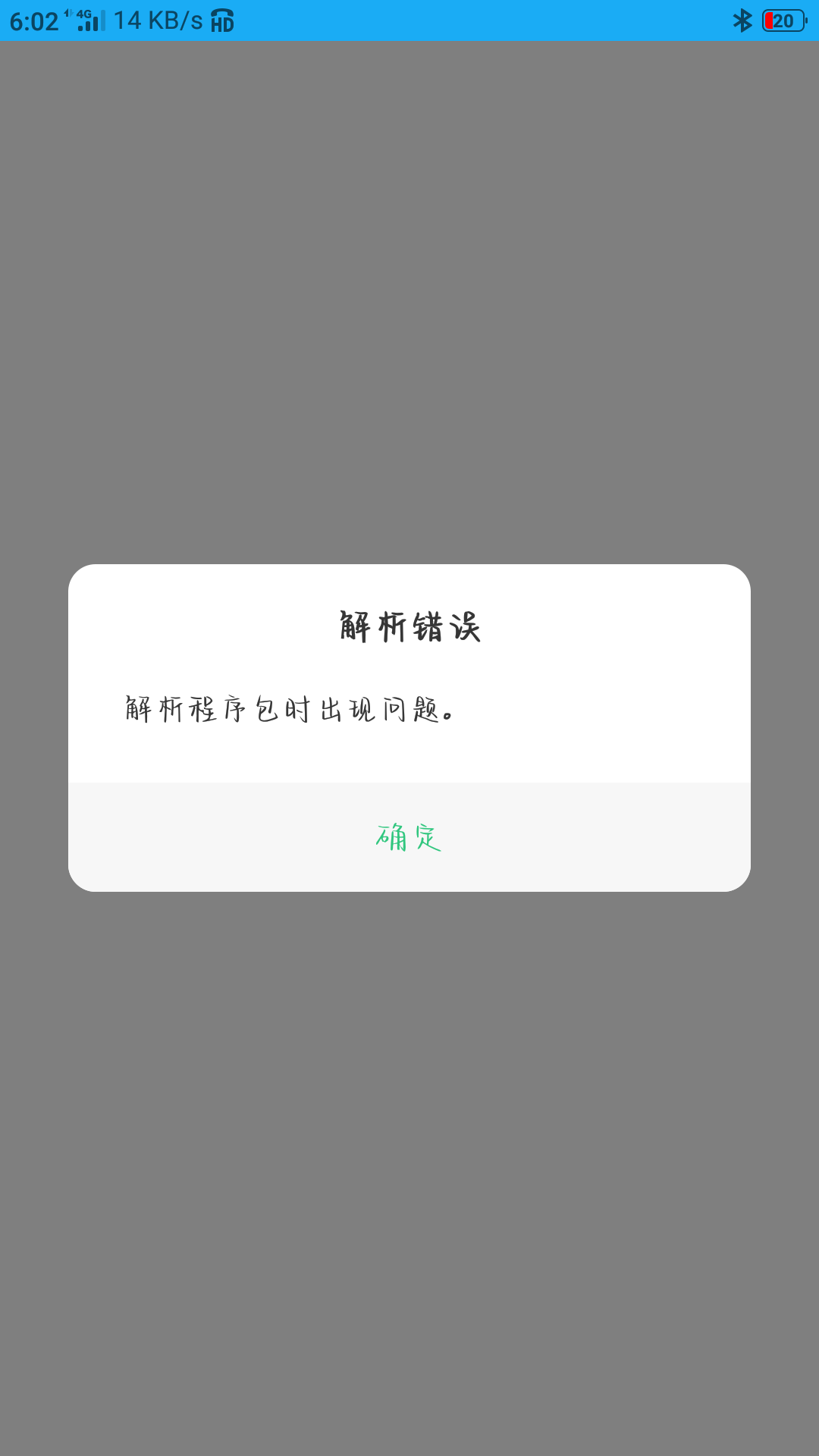Screen dimensions: 819x1456
Task: Confirm the parse error with 确定
Action: point(407,837)
